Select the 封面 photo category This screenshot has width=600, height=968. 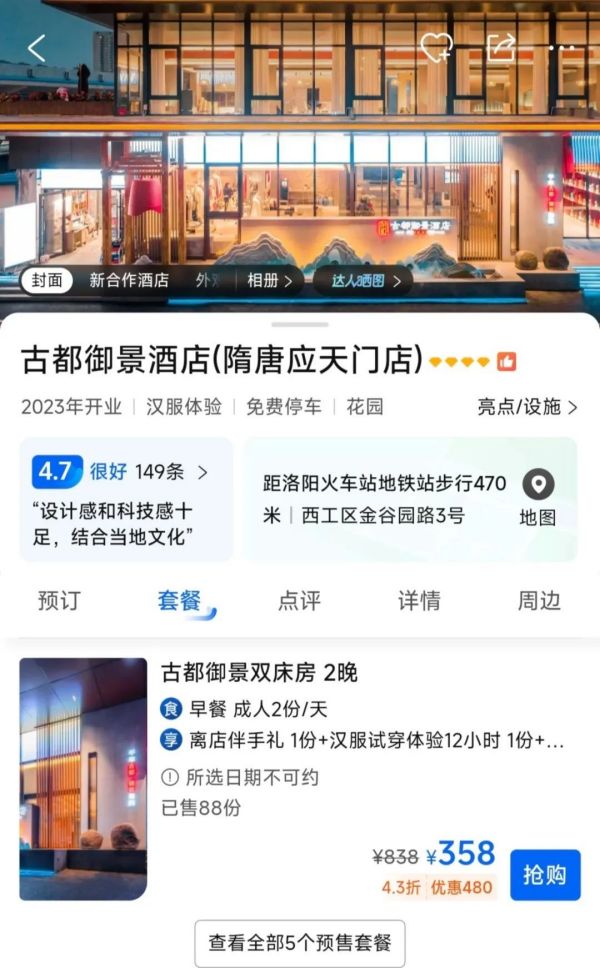point(47,281)
